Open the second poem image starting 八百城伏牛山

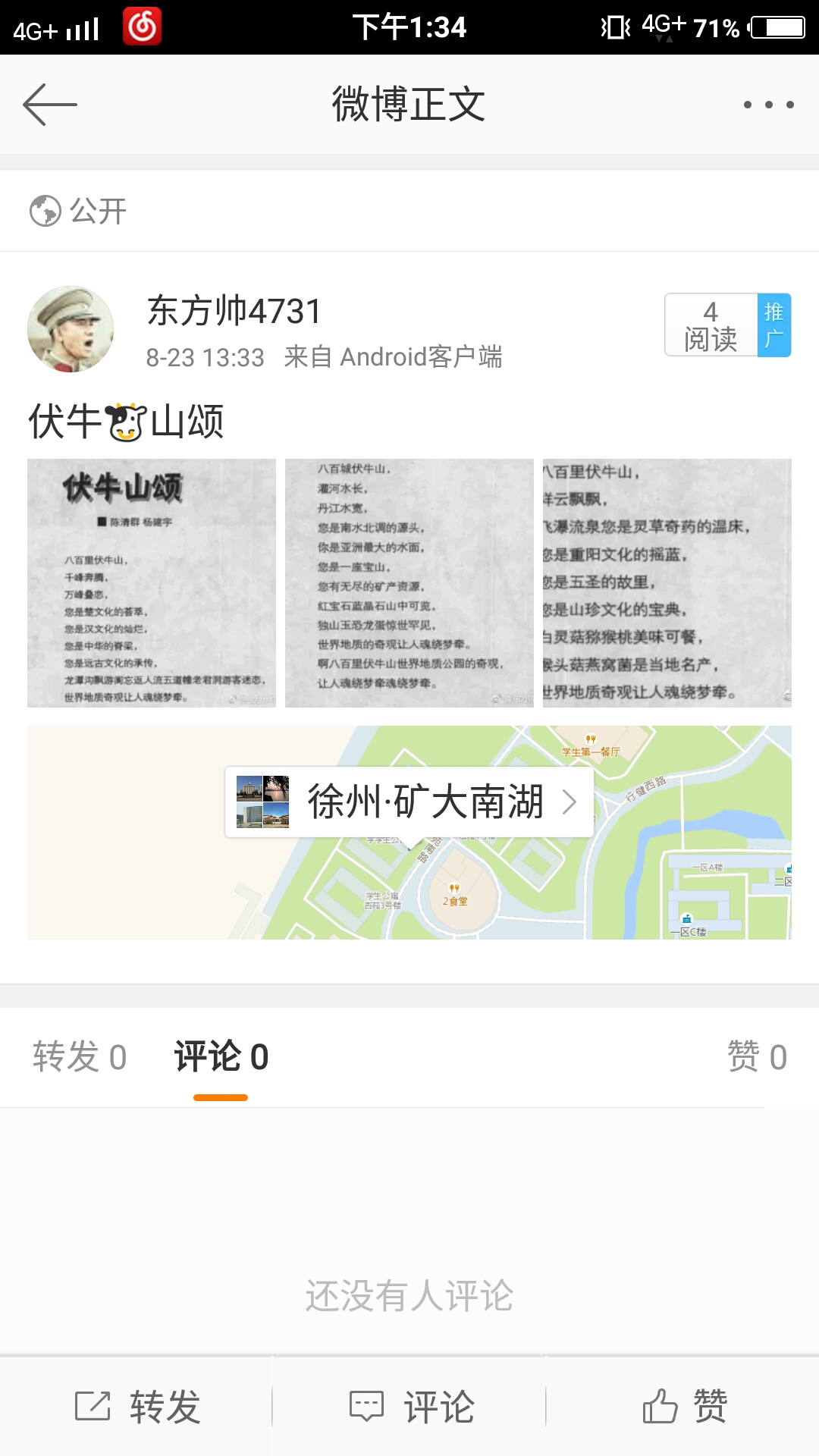409,583
